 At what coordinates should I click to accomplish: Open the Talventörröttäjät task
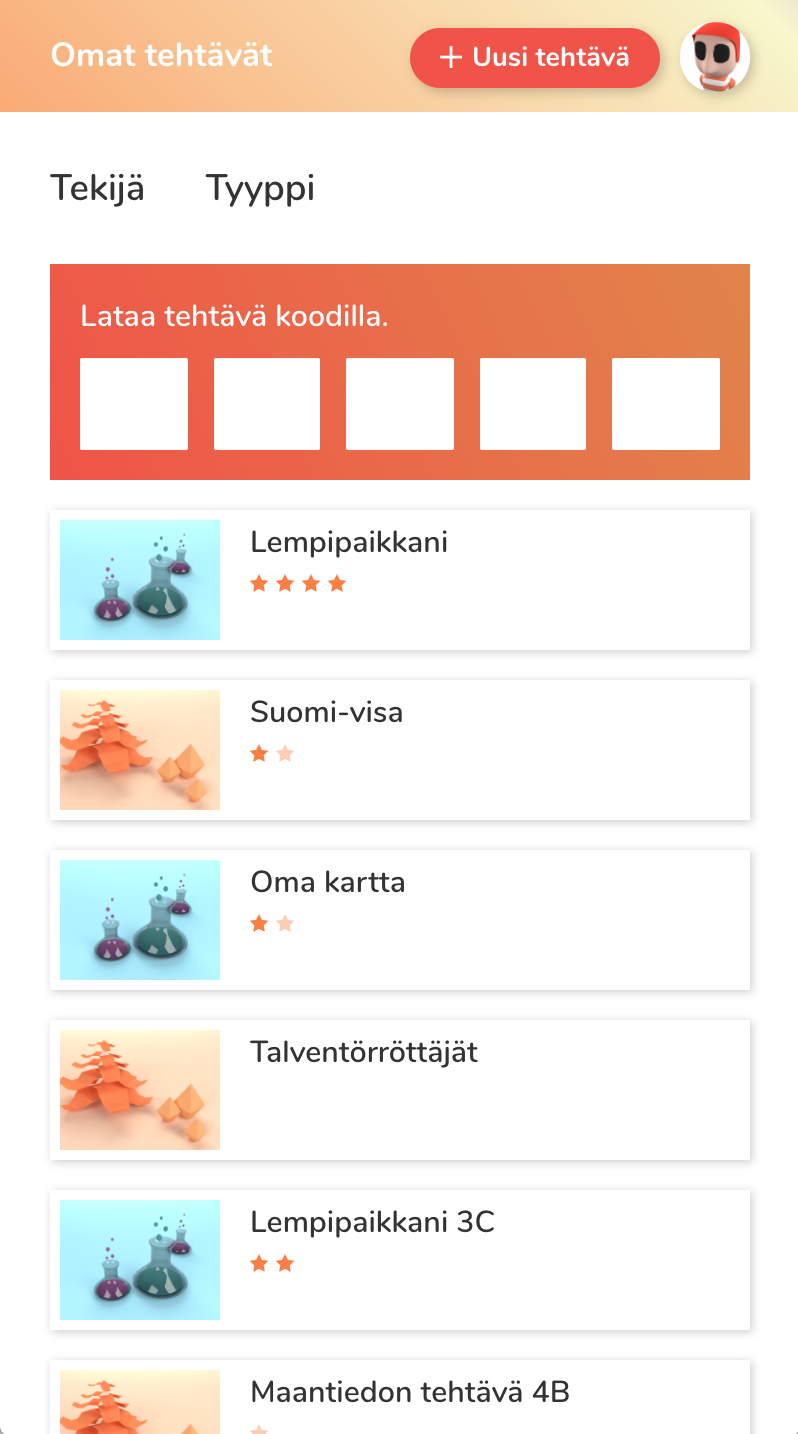400,1090
